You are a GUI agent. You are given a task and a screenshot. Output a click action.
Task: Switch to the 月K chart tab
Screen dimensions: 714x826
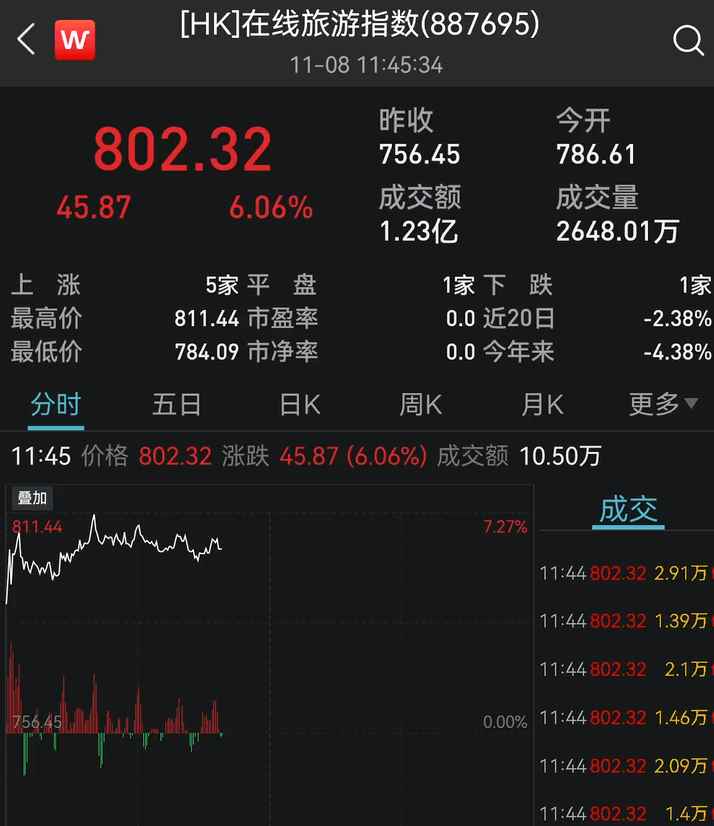(x=542, y=404)
